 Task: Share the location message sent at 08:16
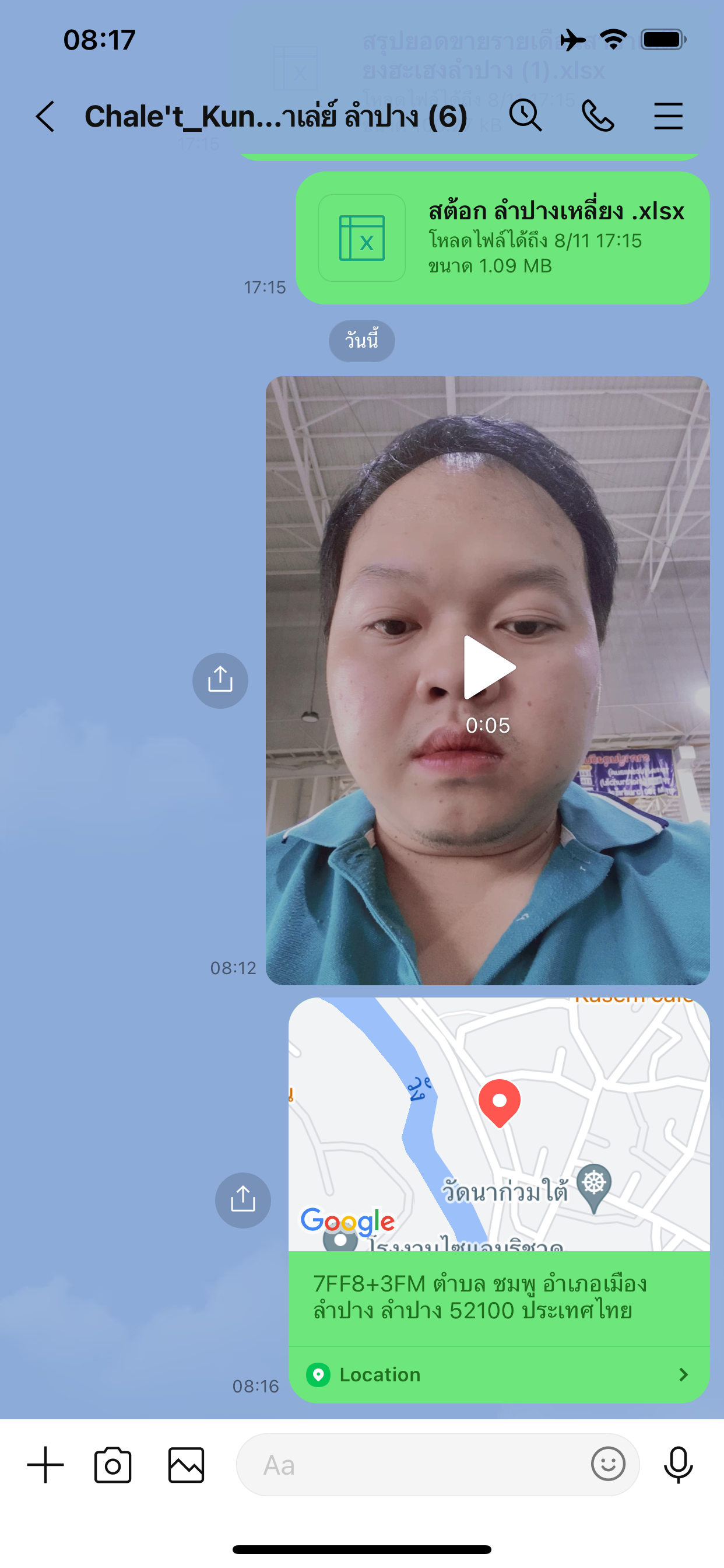coord(242,1200)
